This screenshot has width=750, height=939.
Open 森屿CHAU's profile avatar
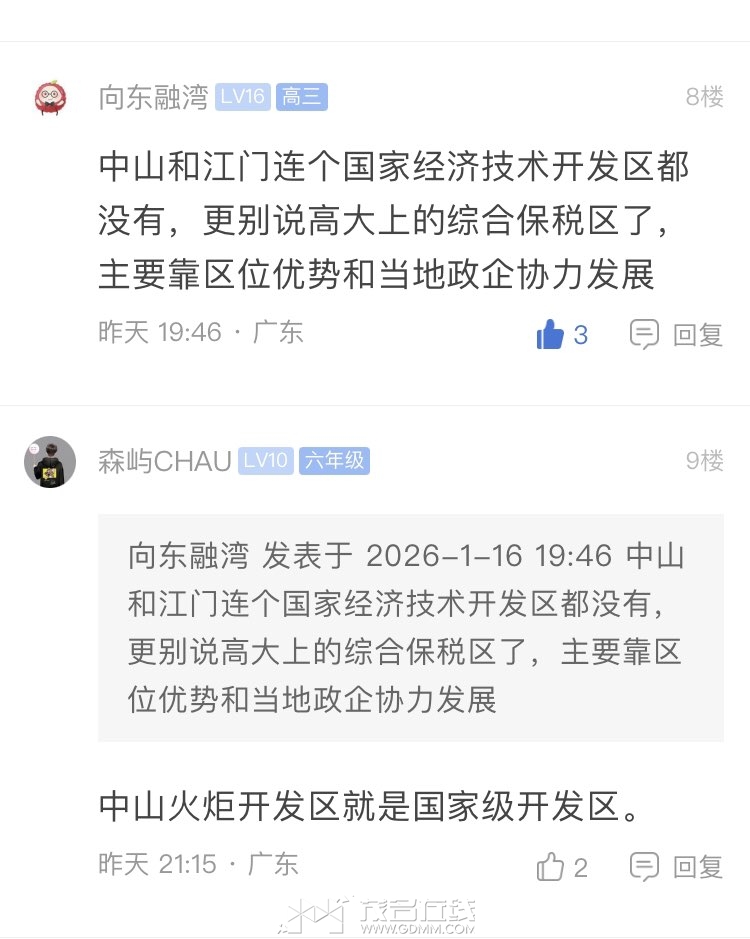click(x=50, y=462)
